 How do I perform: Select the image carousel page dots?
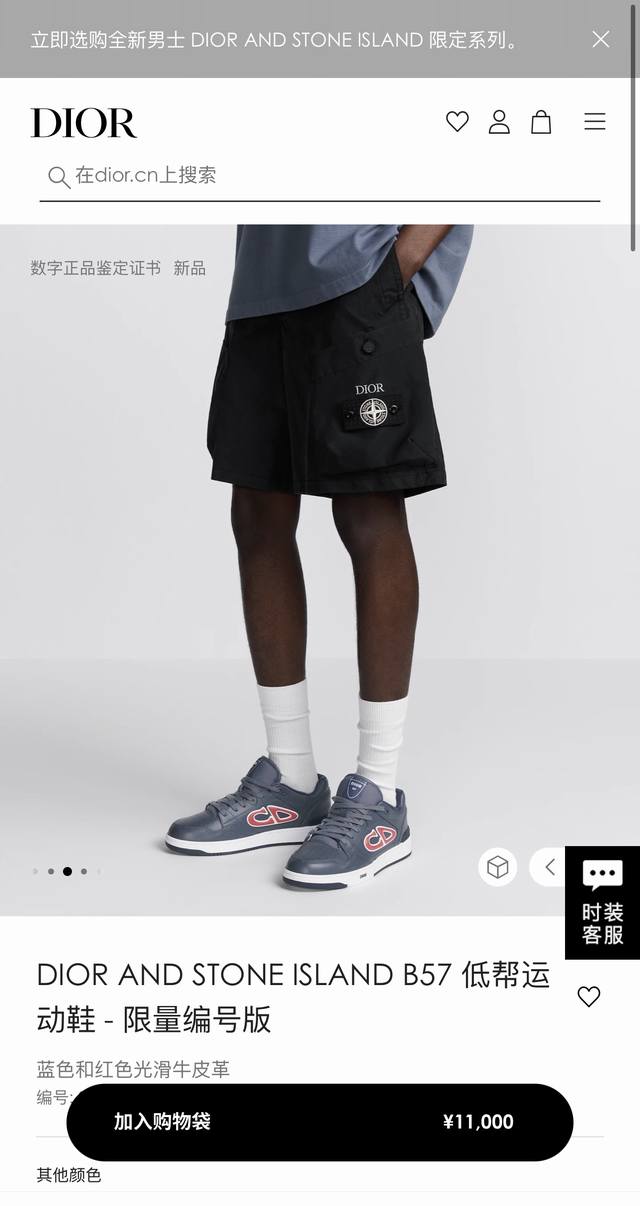tap(67, 871)
